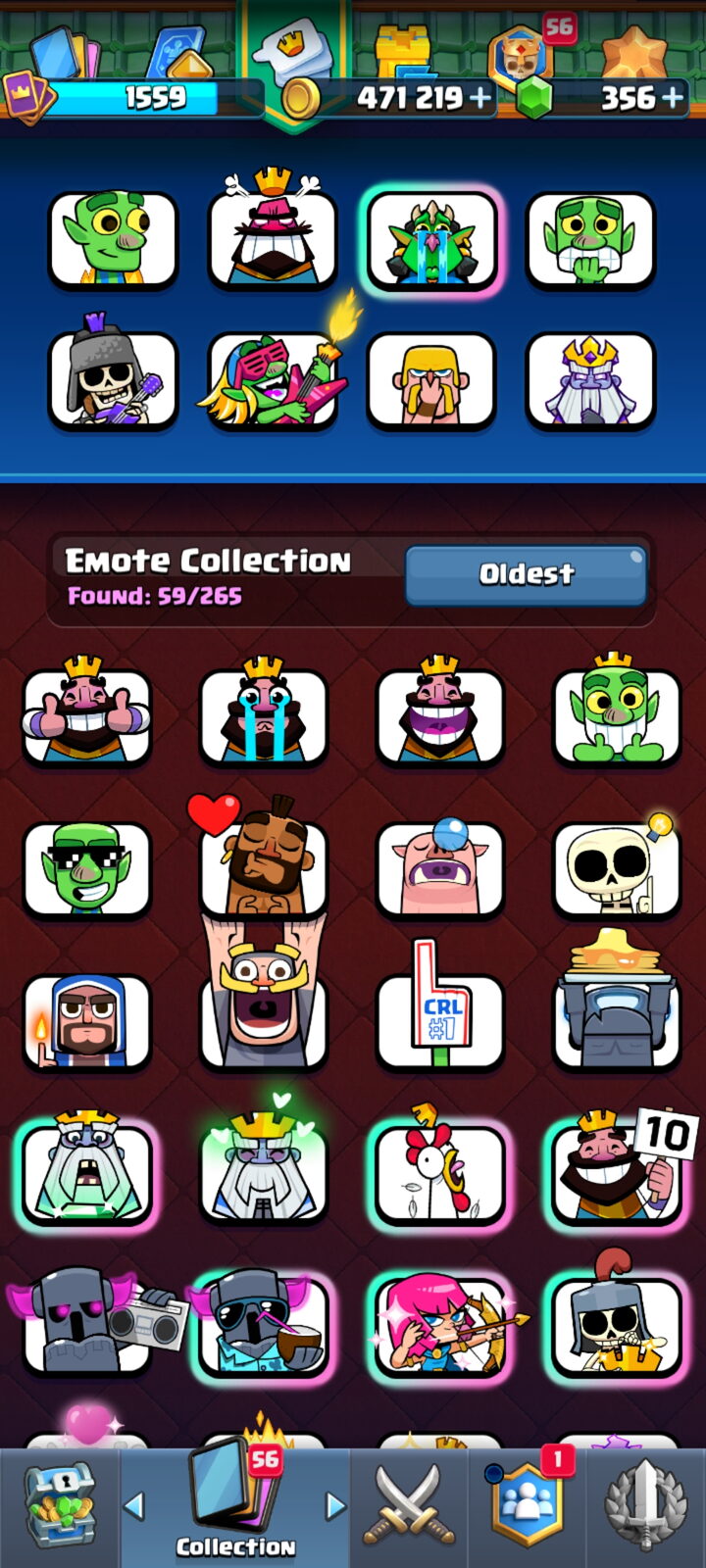
Task: Pick the goblin with pixel sunglasses emote
Action: pos(87,869)
